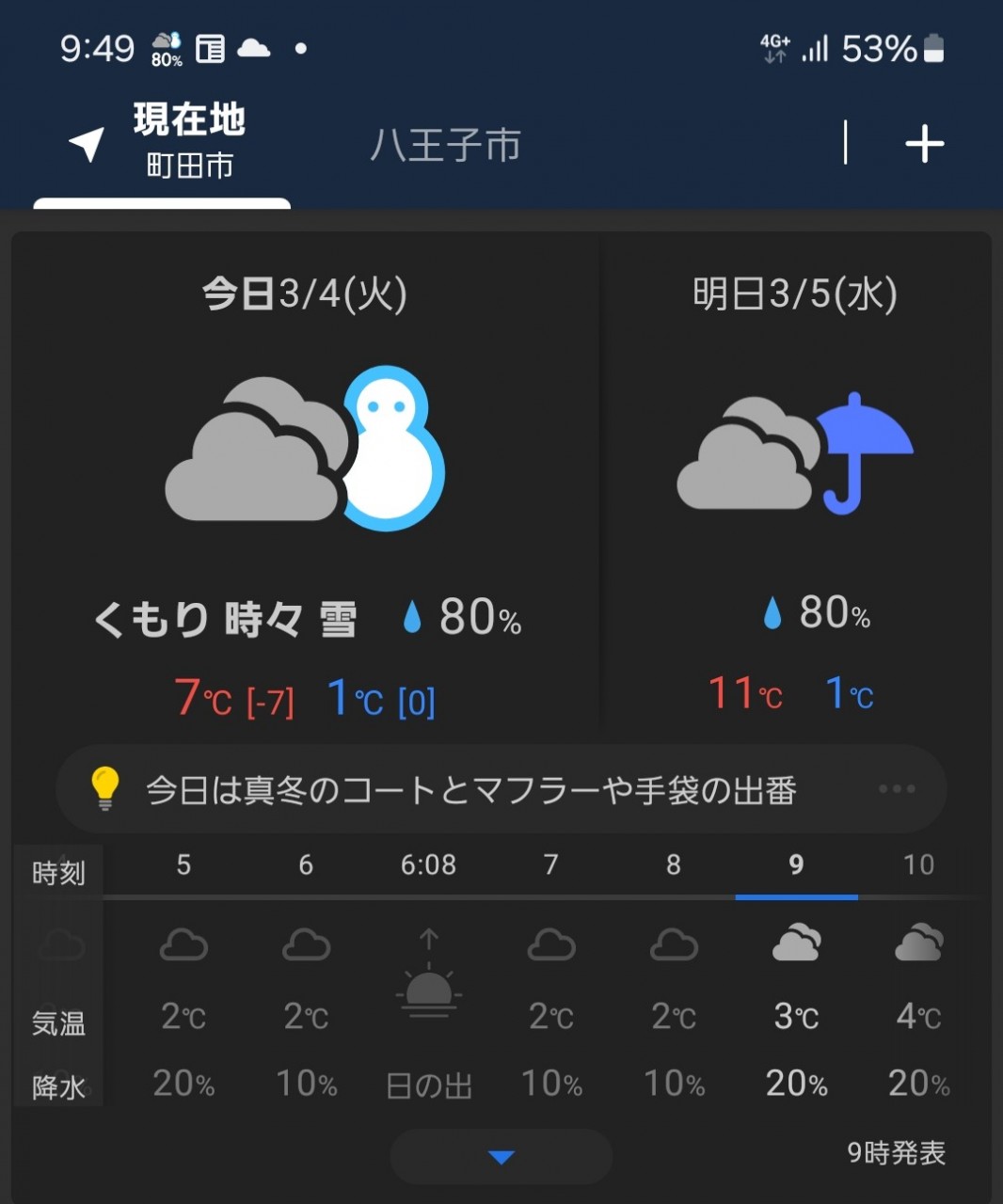
Task: Open today's 3/4 forecast card
Action: 306,480
